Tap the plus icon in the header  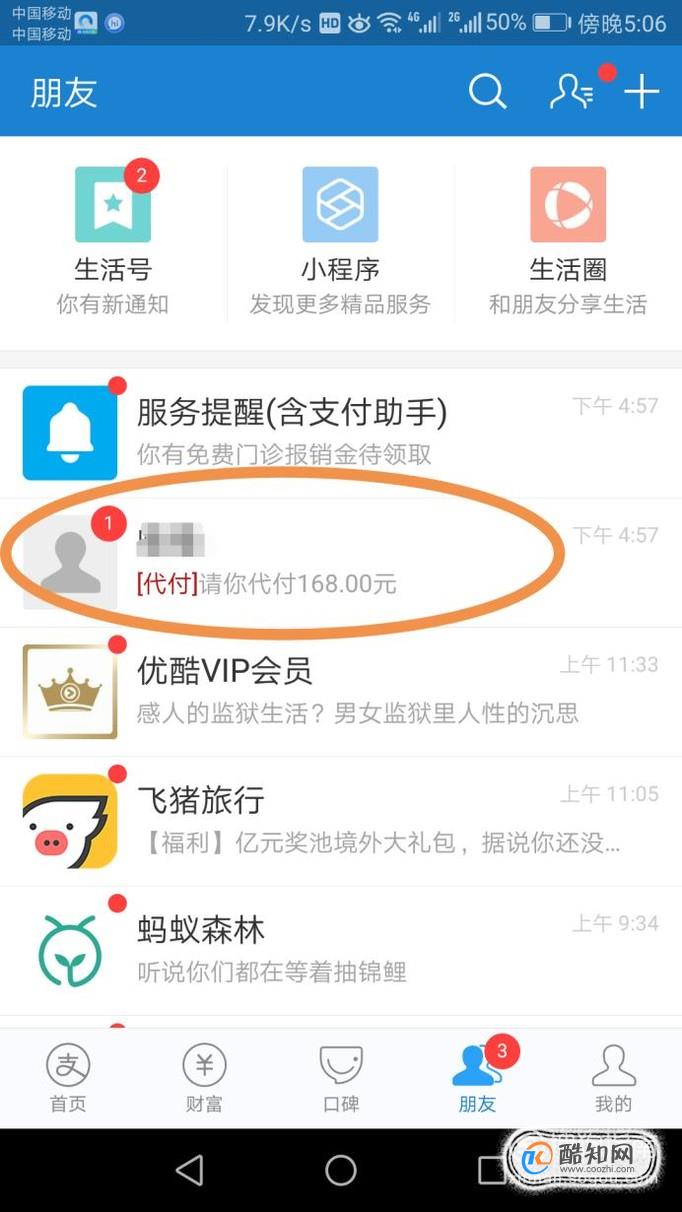[641, 92]
